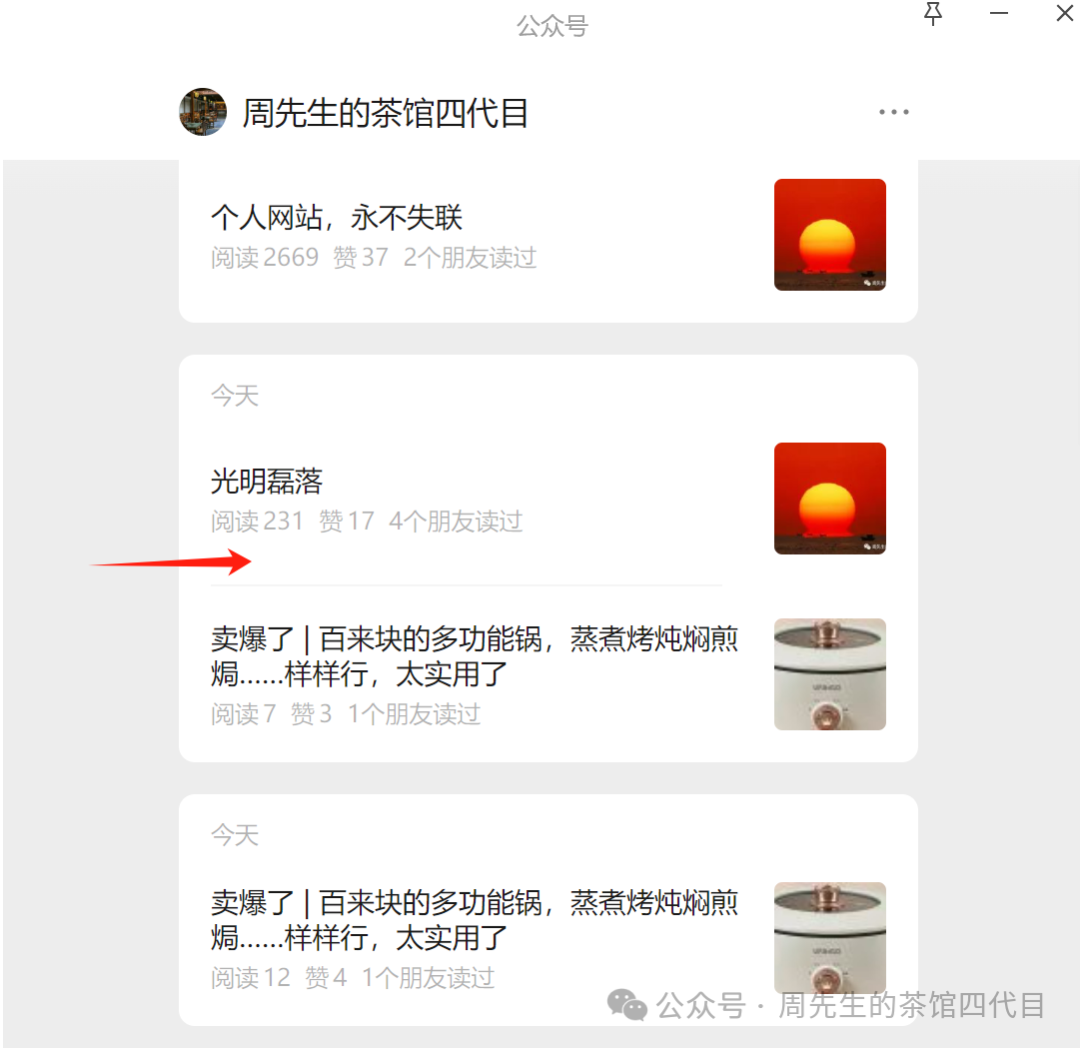1080x1048 pixels.
Task: Minimize the 公众号 window
Action: [x=998, y=14]
